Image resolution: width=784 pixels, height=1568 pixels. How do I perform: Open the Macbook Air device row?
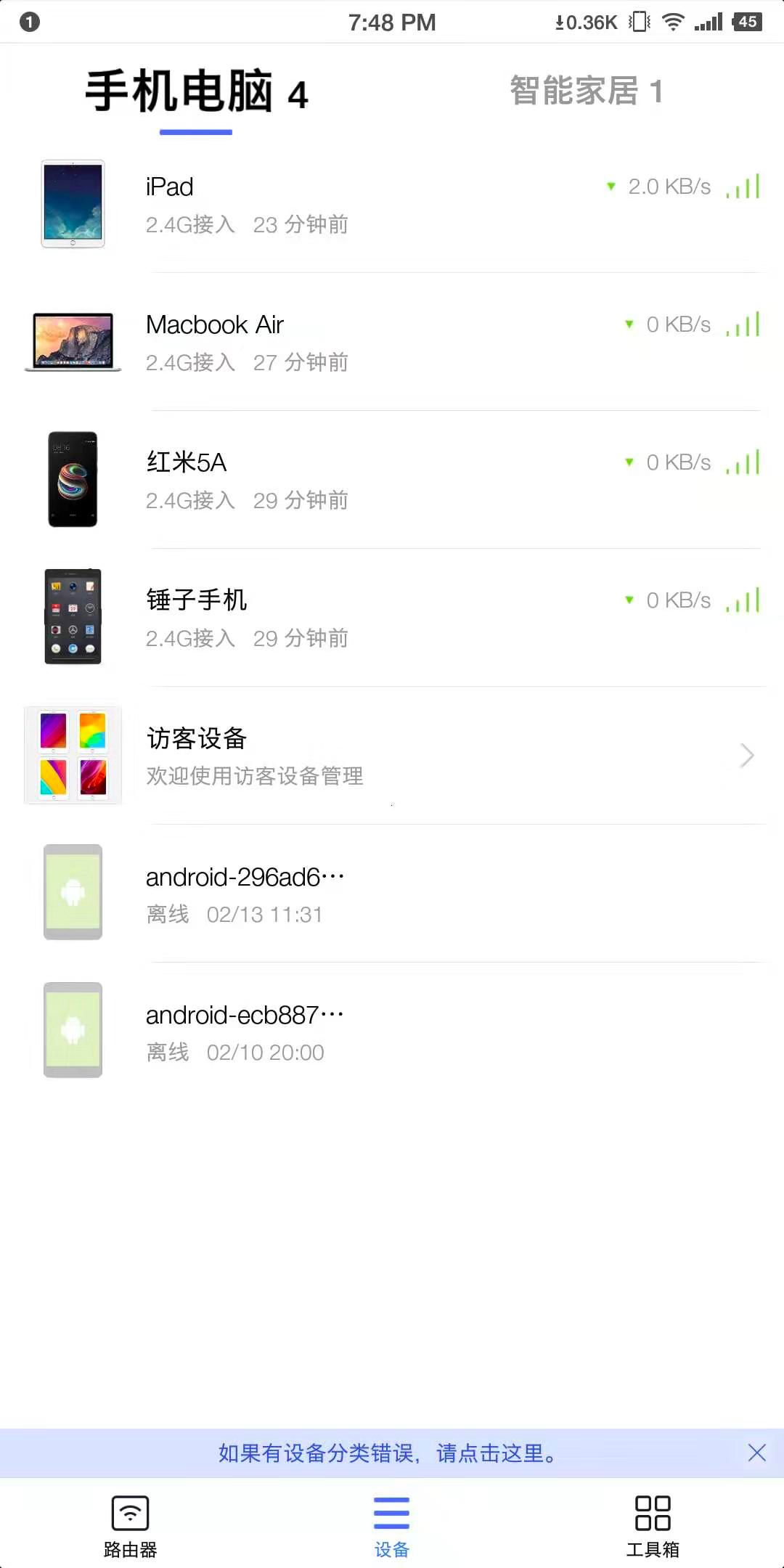pyautogui.click(x=392, y=343)
